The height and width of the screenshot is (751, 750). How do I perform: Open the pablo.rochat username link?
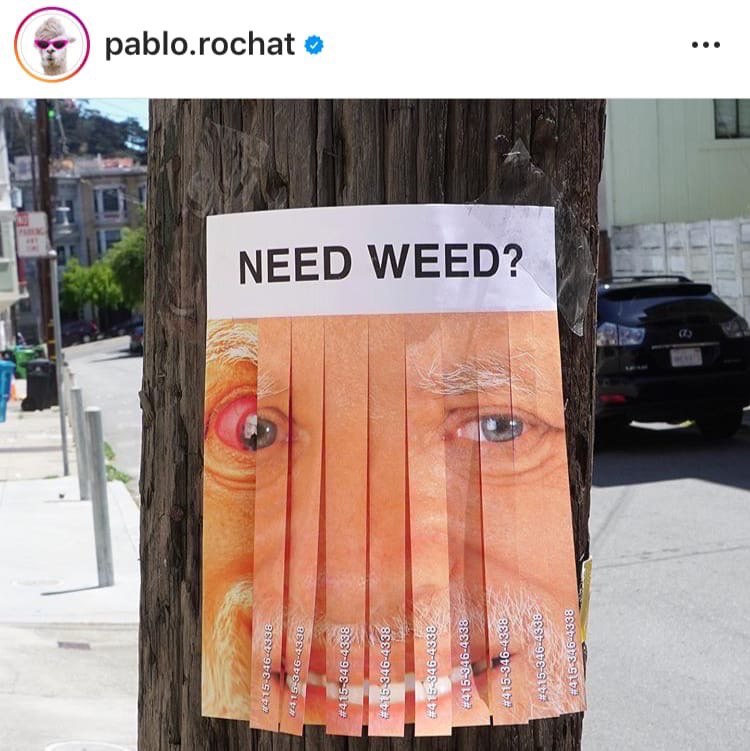click(x=199, y=45)
